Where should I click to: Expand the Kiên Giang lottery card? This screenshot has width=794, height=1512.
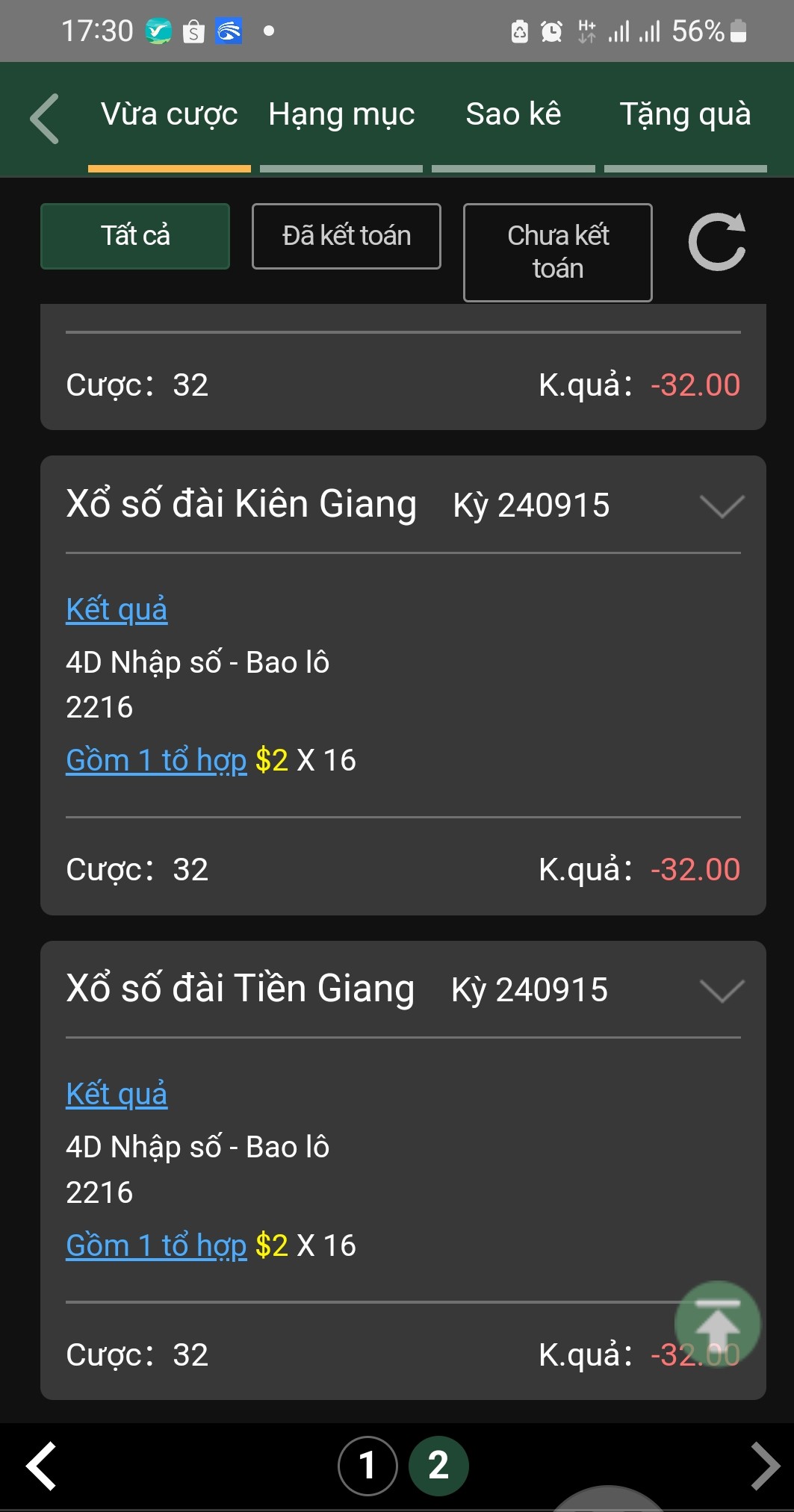pos(722,505)
